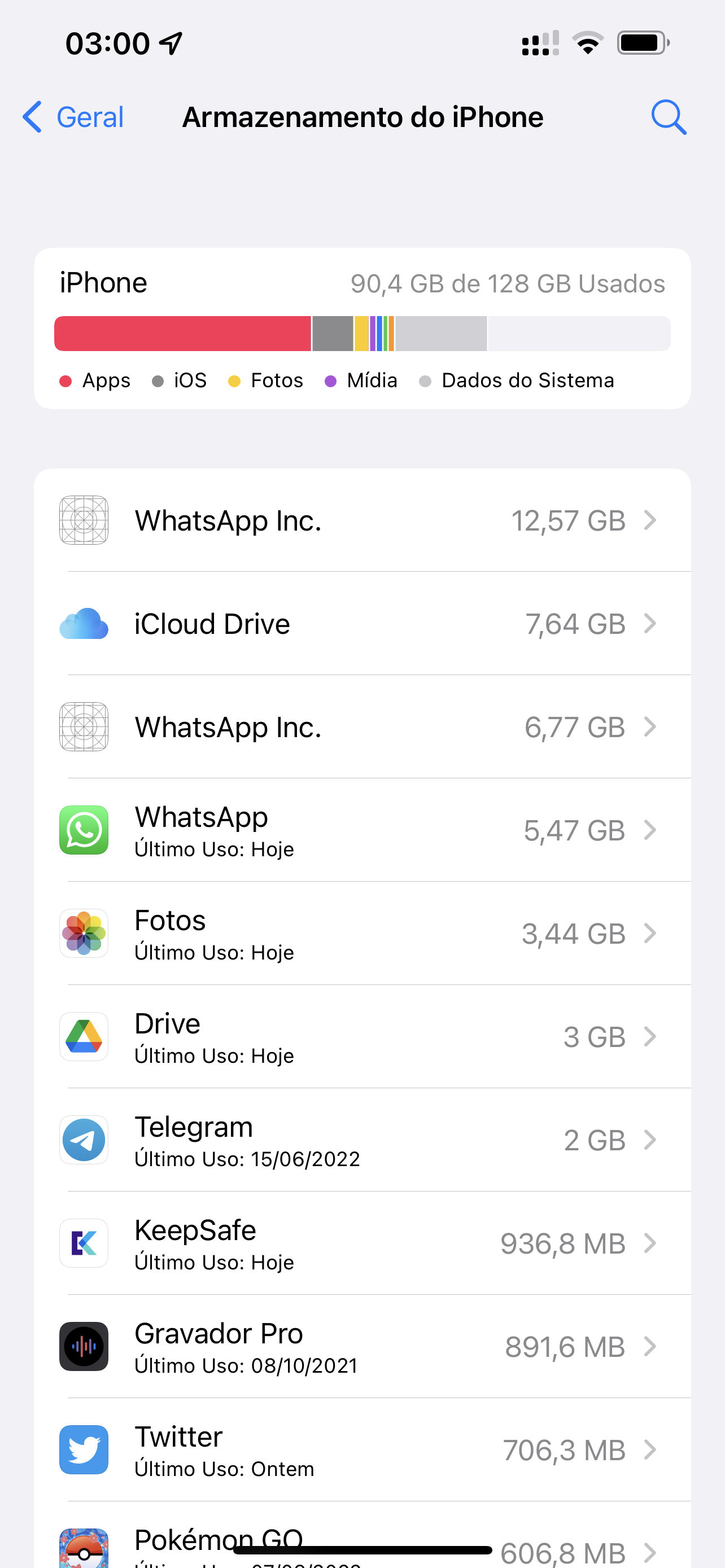Open Twitter storage details
725x1568 pixels.
[x=362, y=1450]
